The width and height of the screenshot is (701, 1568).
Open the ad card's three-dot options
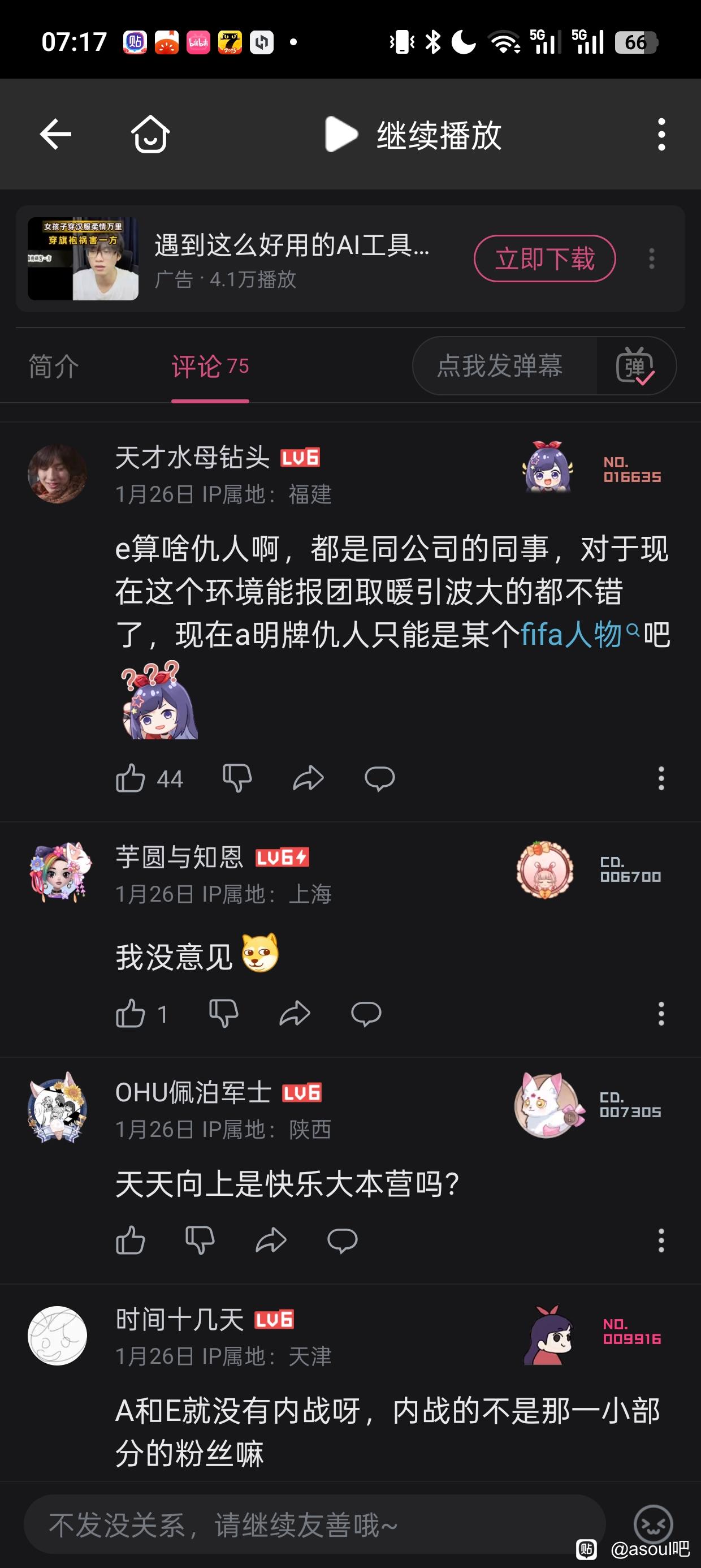click(x=652, y=259)
